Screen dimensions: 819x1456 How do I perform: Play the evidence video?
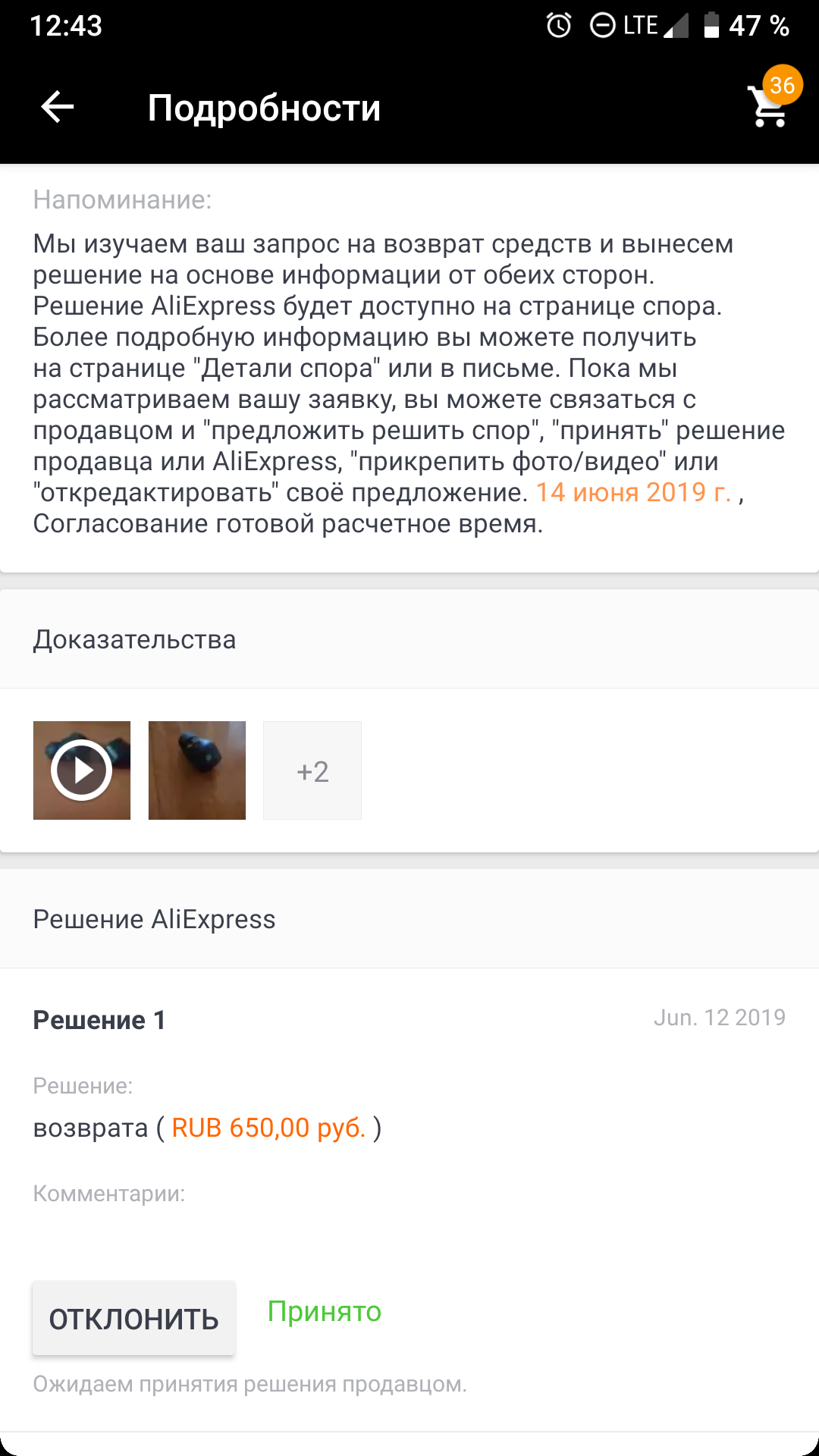coord(82,770)
